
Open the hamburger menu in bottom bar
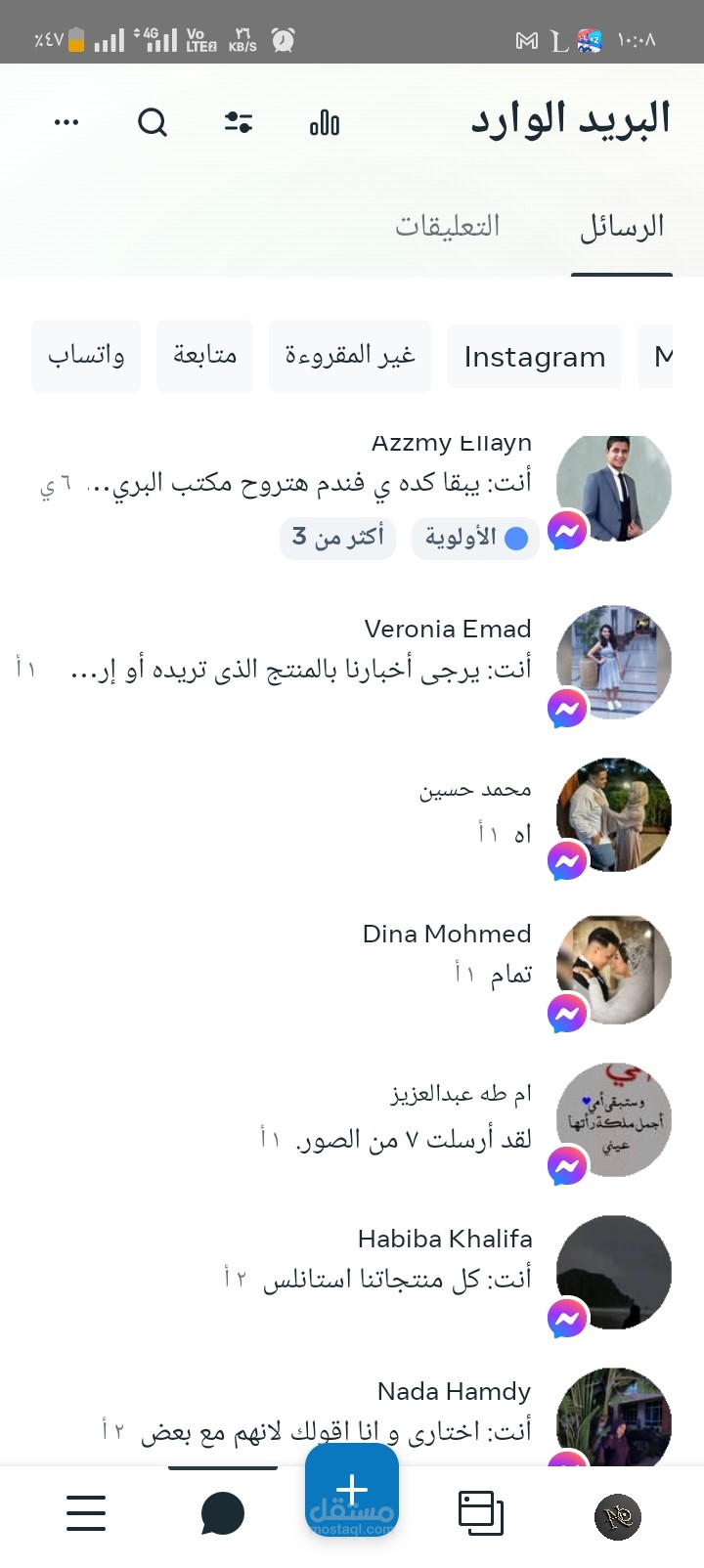[x=86, y=1513]
